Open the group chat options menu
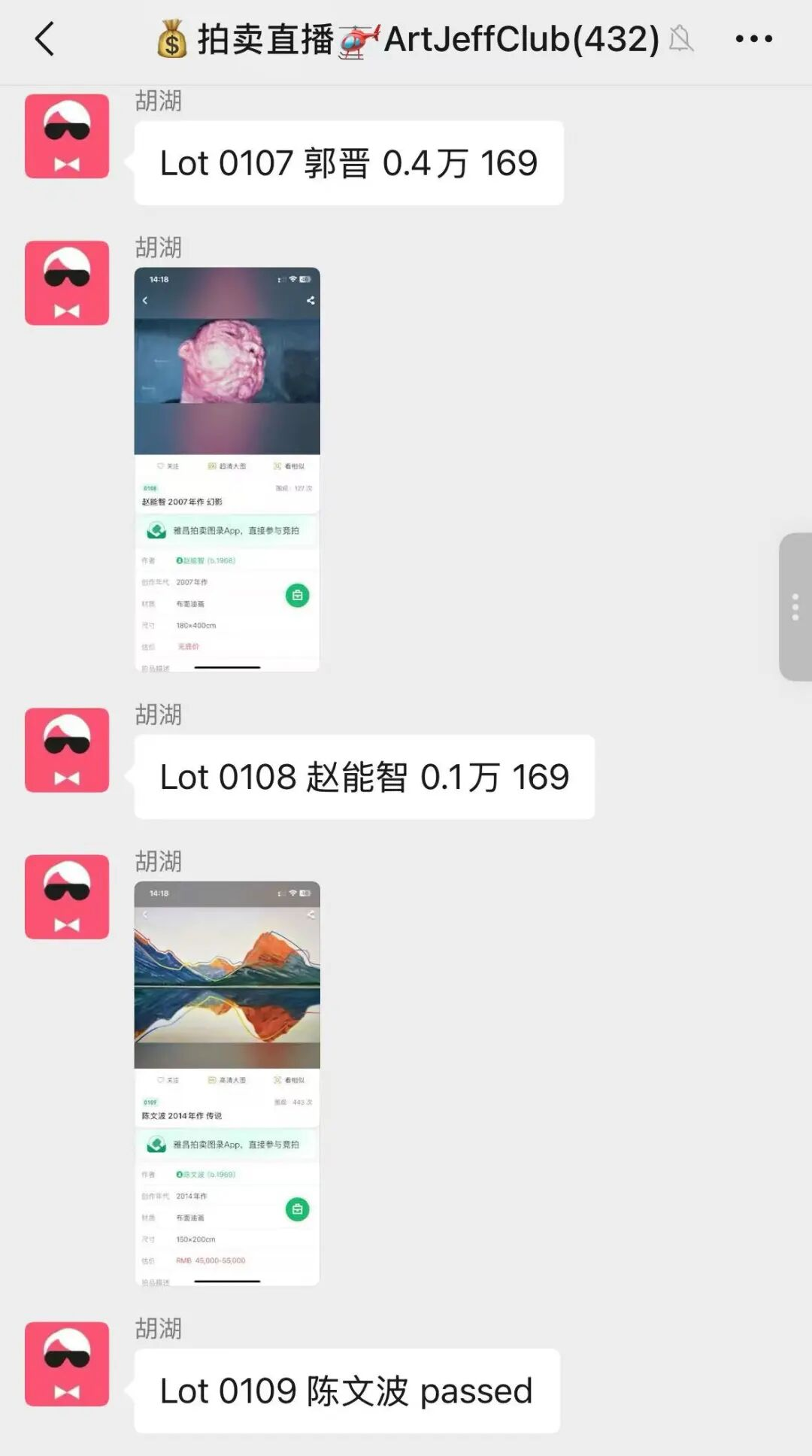Image resolution: width=812 pixels, height=1456 pixels. (753, 39)
